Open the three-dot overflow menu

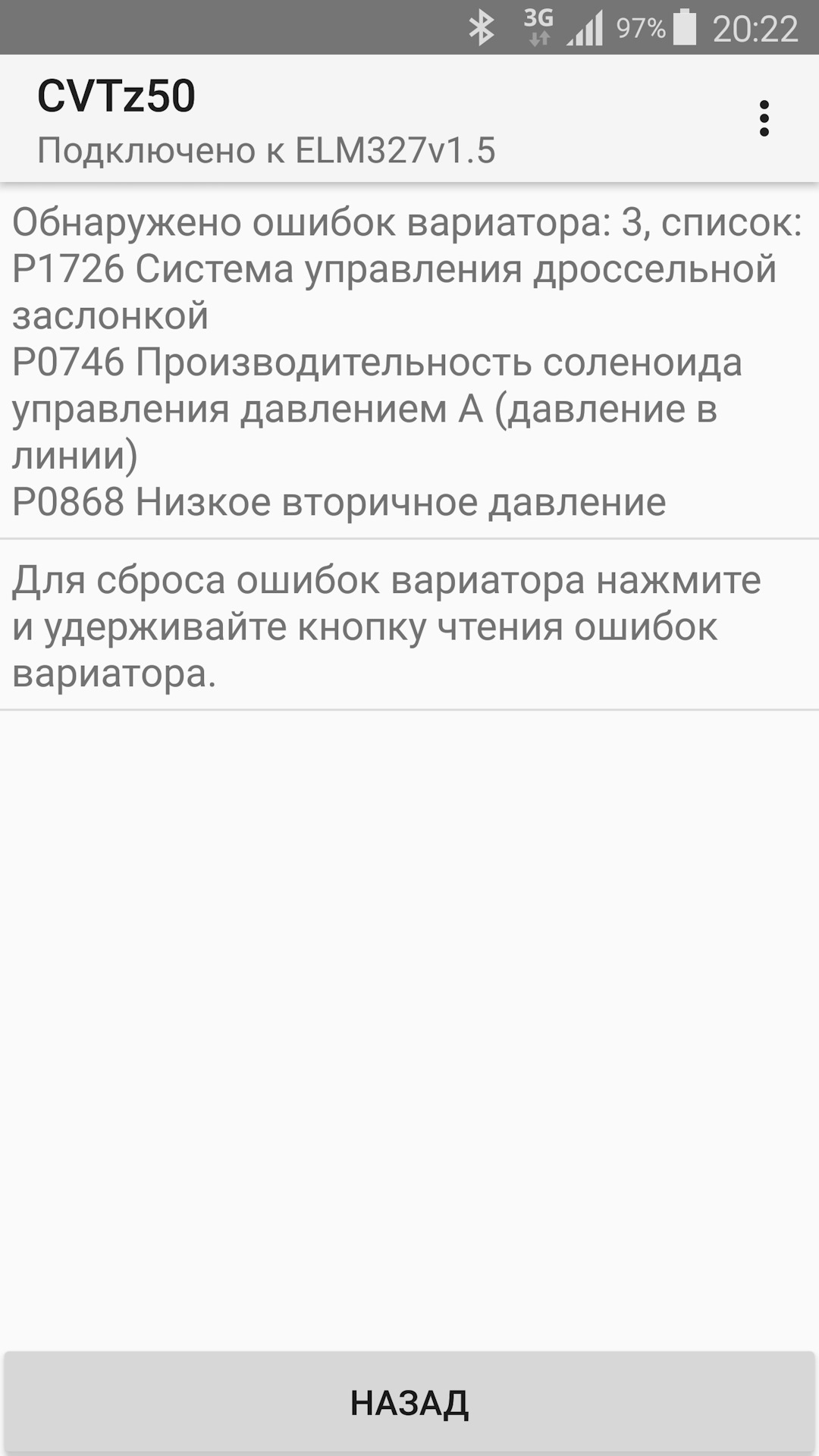point(764,118)
